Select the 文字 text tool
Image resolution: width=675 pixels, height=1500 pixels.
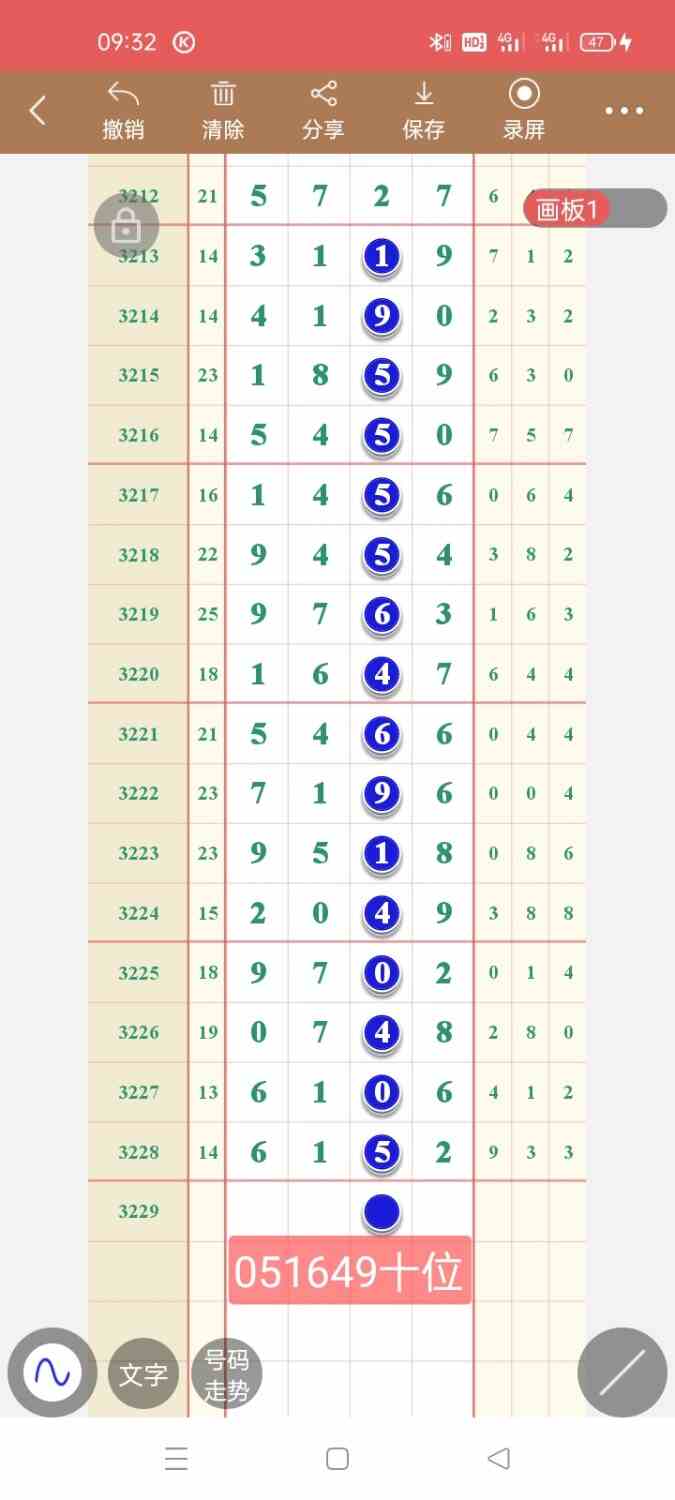pos(143,1374)
